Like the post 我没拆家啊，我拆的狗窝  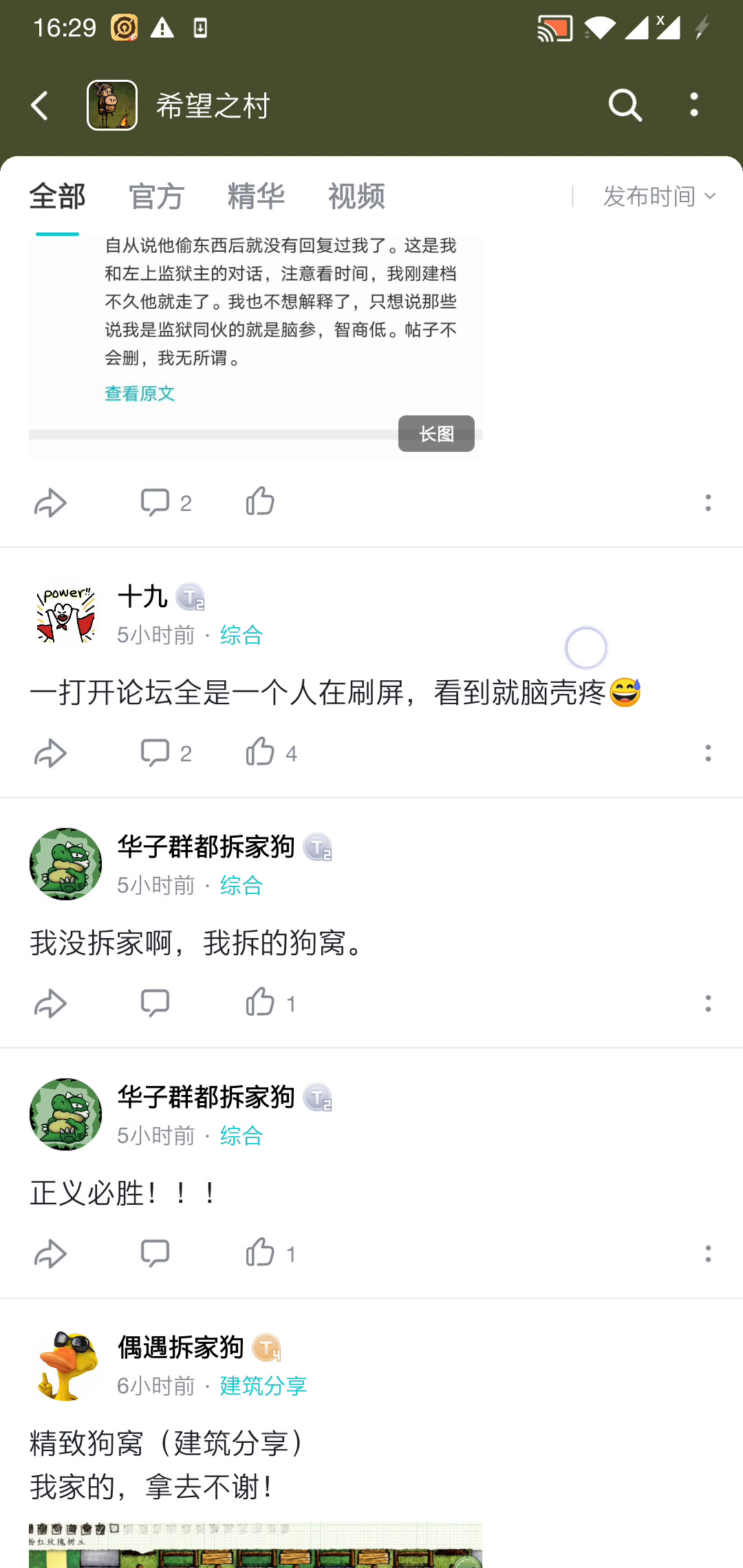coord(261,1003)
